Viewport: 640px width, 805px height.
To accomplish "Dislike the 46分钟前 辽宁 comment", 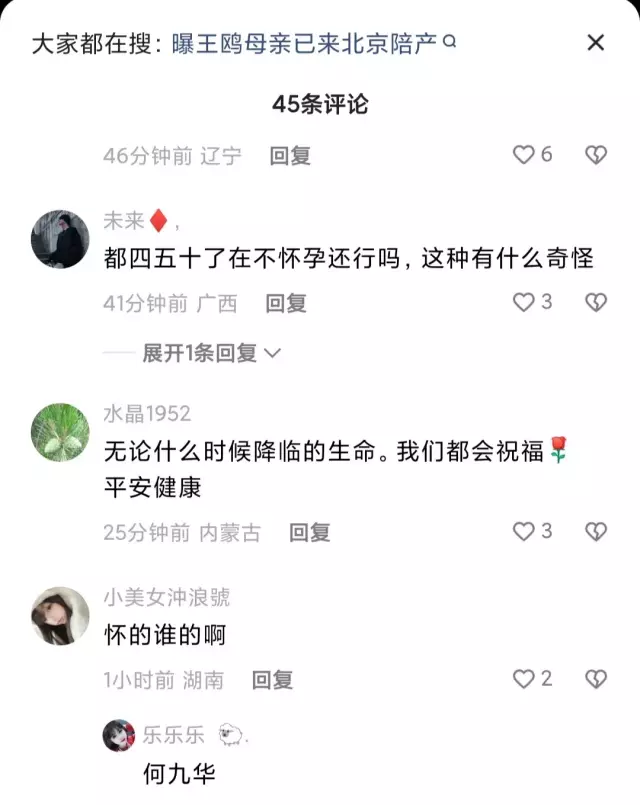I will (596, 155).
